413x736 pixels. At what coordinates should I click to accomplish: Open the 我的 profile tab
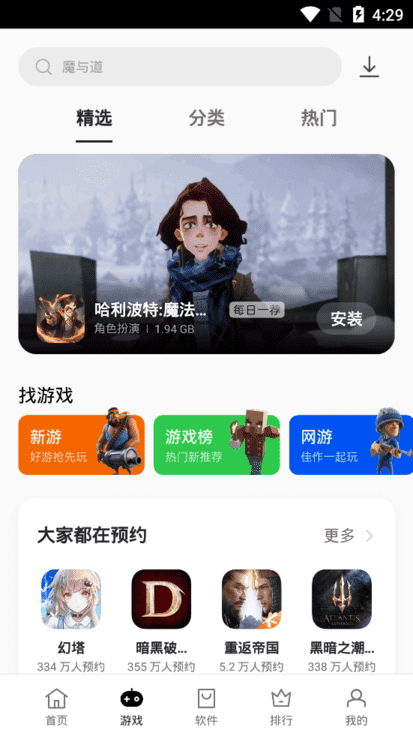pos(356,707)
